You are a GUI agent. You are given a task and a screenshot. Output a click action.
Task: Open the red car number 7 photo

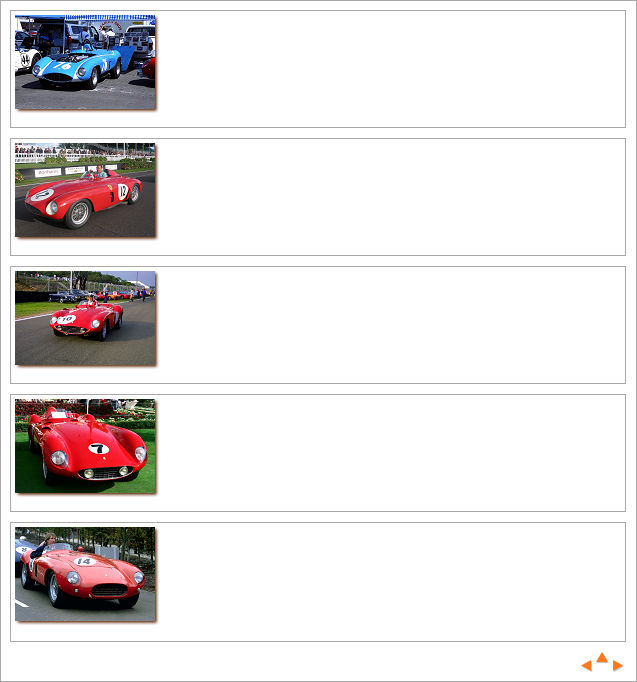(85, 446)
